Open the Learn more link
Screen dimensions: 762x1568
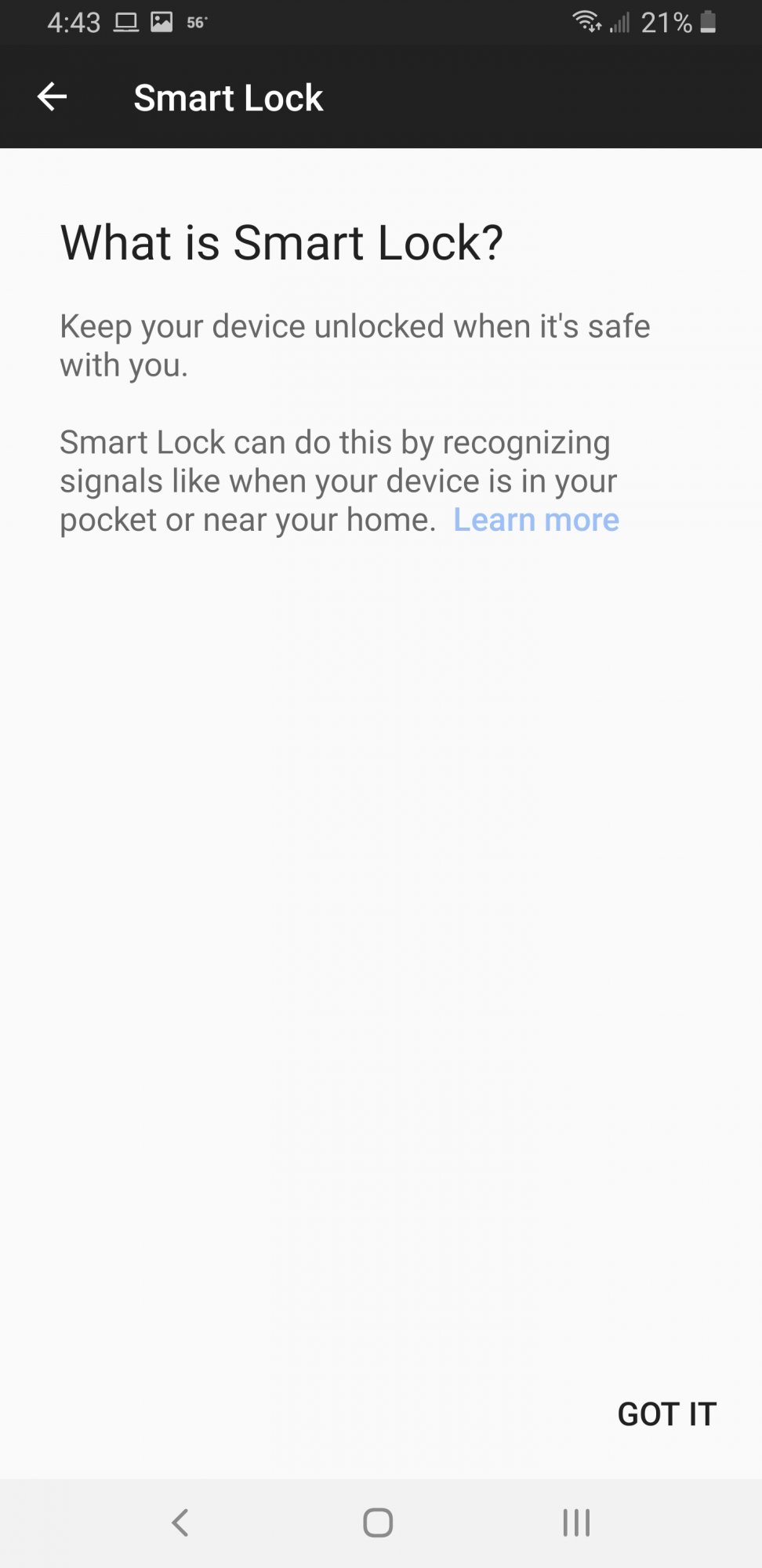pos(536,520)
